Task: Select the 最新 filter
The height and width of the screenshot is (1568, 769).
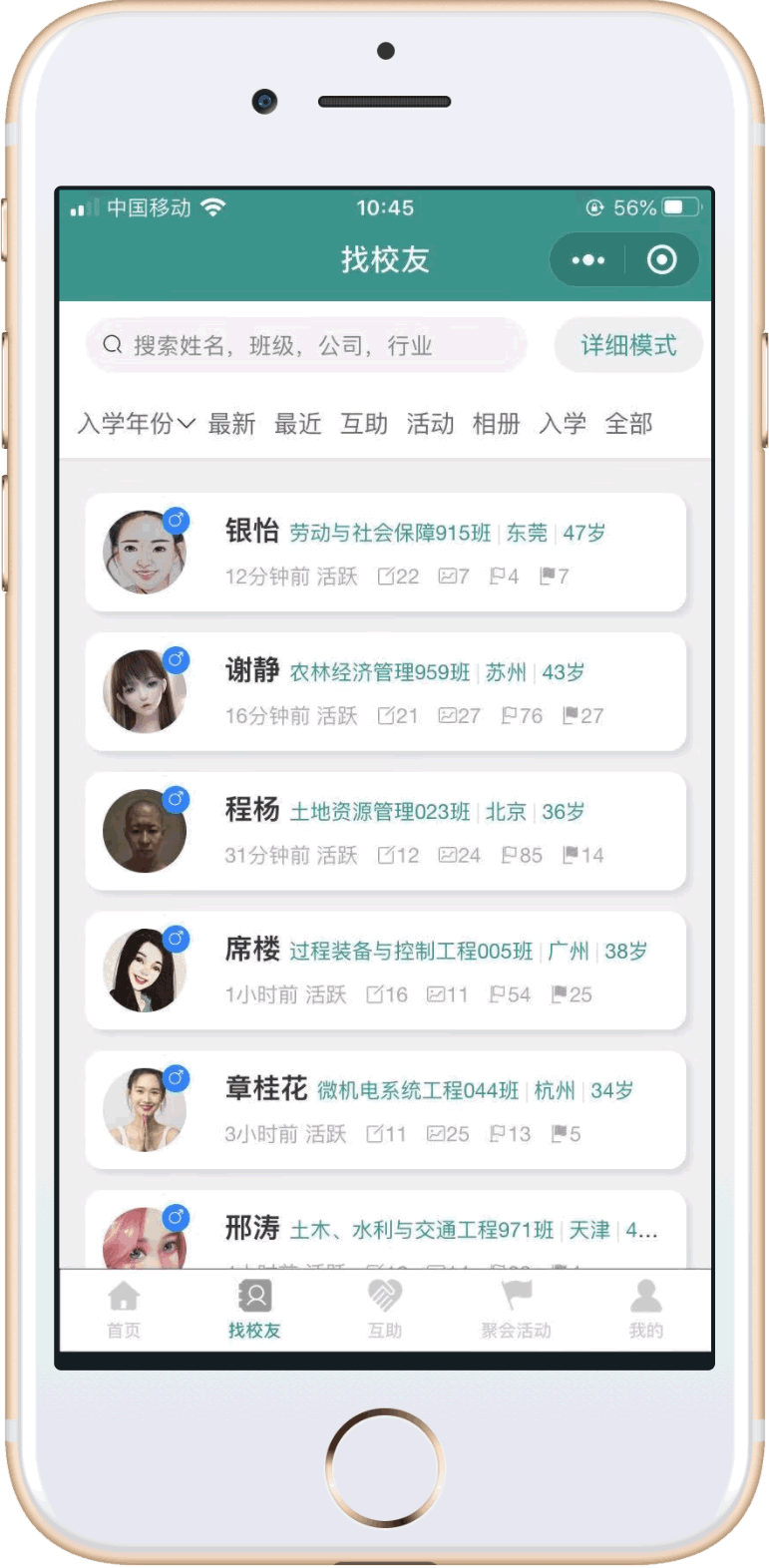Action: click(231, 424)
